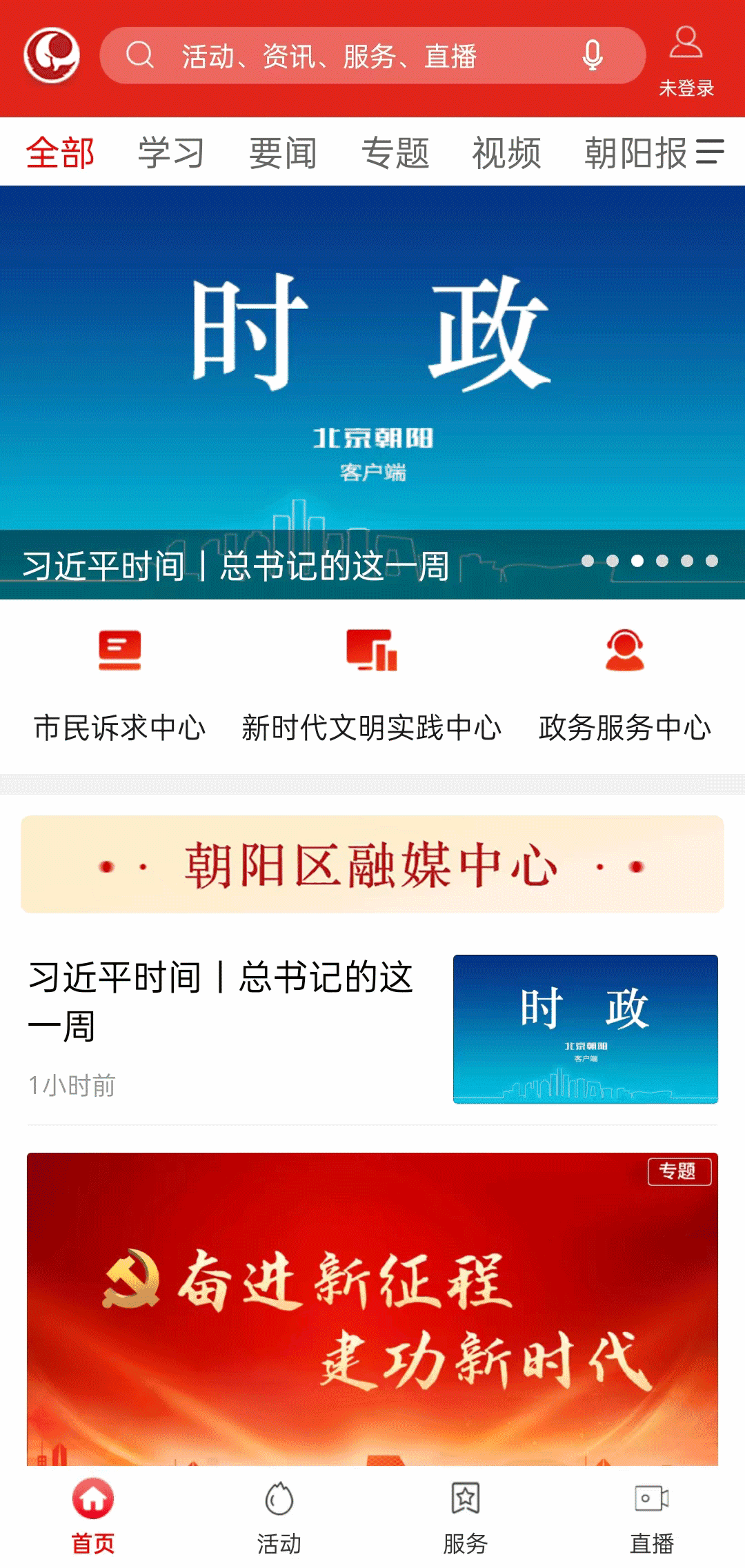The height and width of the screenshot is (1568, 745).
Task: Switch to the 学习 tab
Action: coord(171,152)
